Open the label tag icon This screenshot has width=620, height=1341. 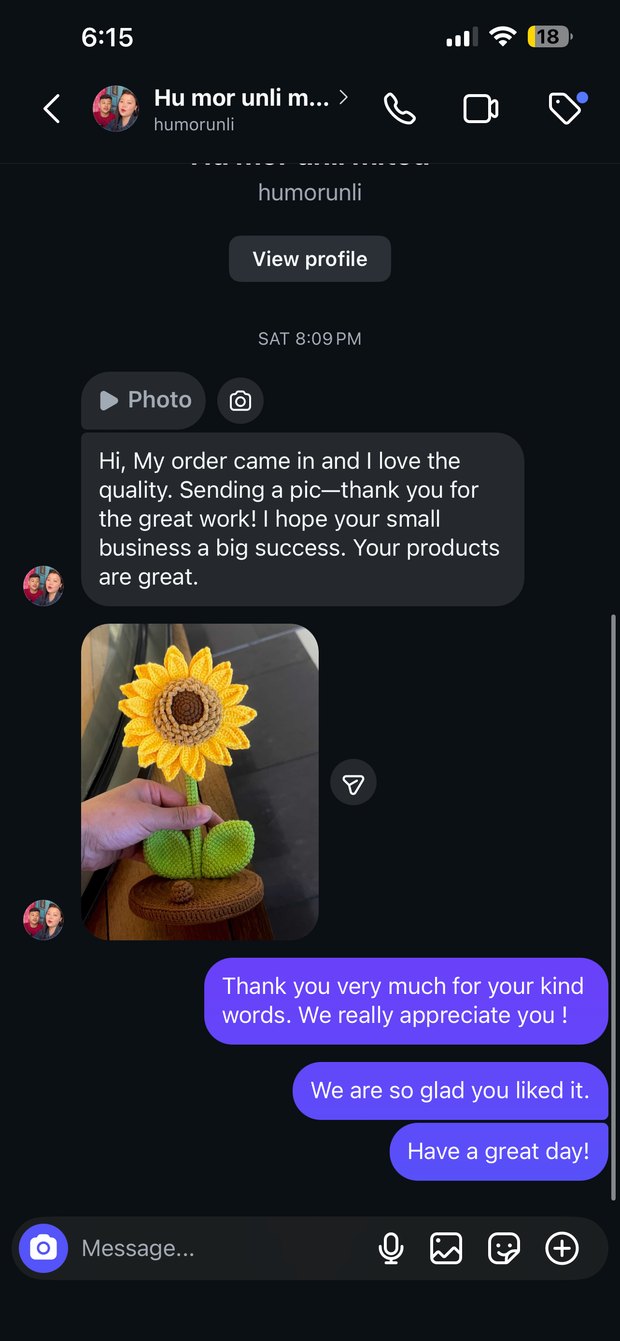(x=566, y=109)
